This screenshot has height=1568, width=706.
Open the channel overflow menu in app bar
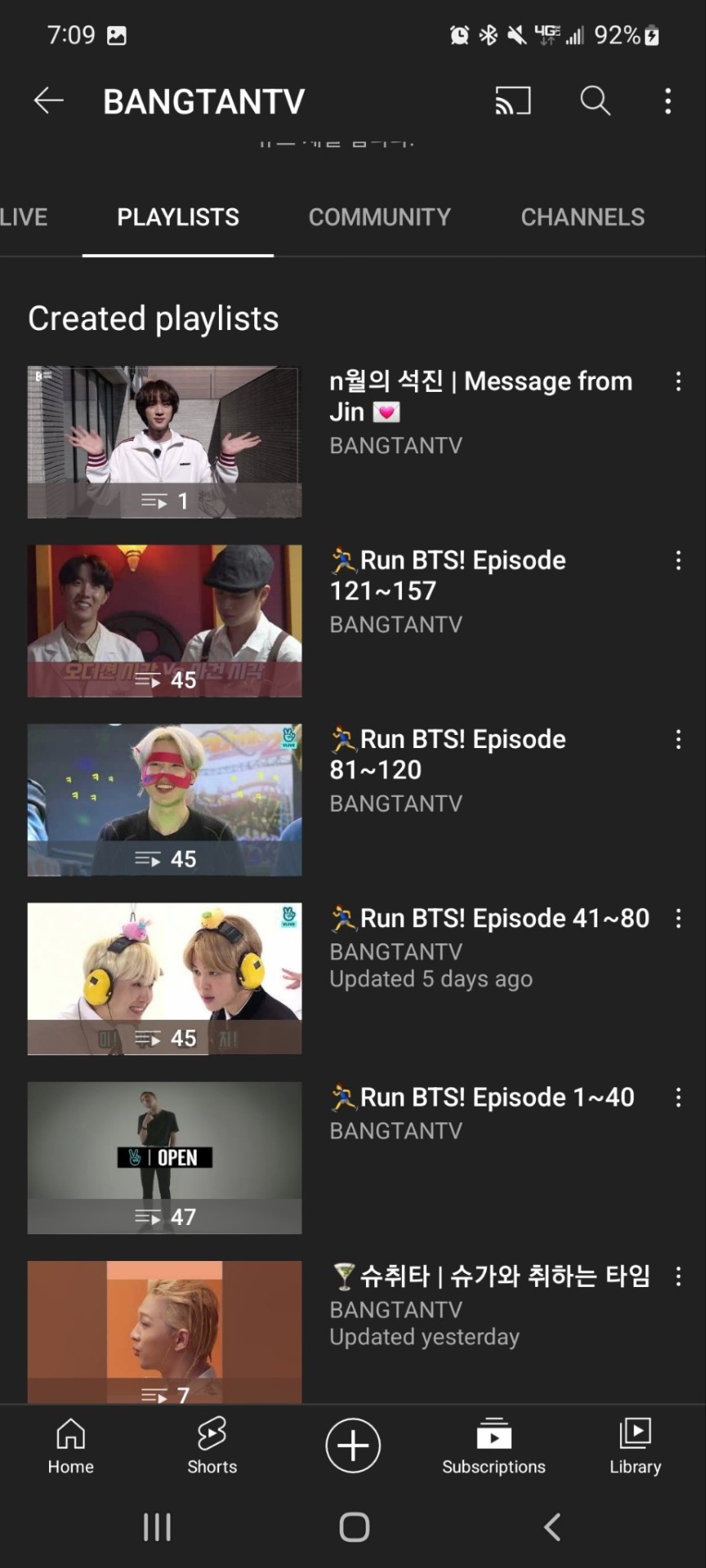coord(668,101)
